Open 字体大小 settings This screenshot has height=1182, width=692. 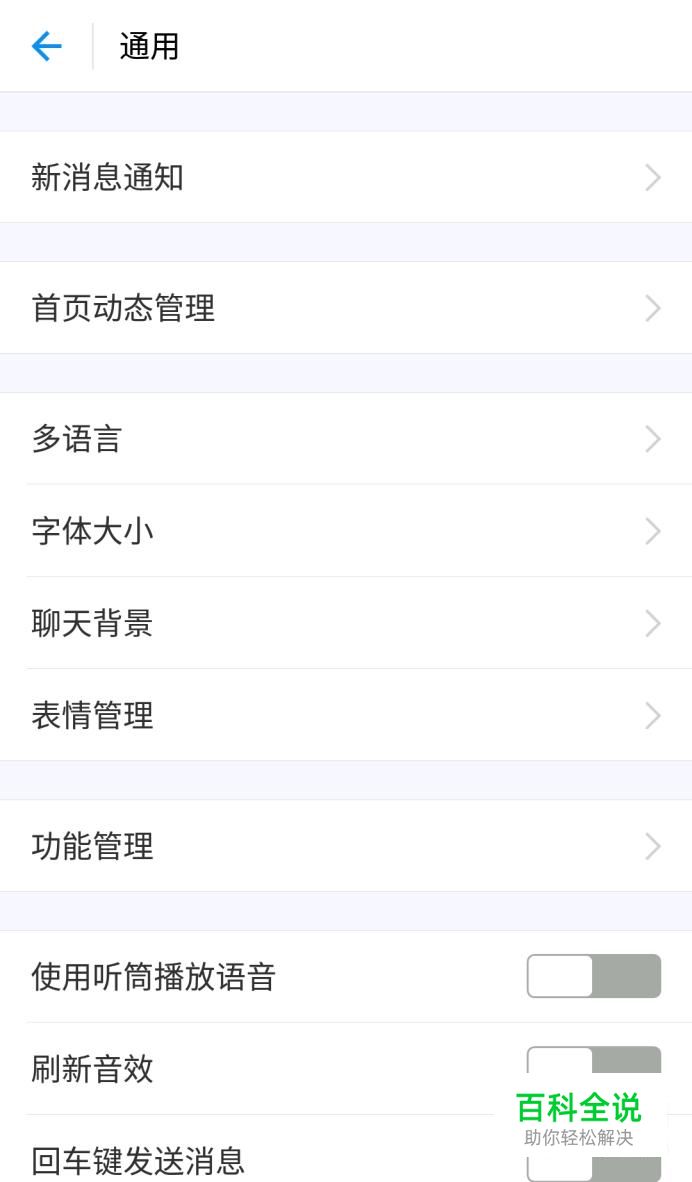346,531
